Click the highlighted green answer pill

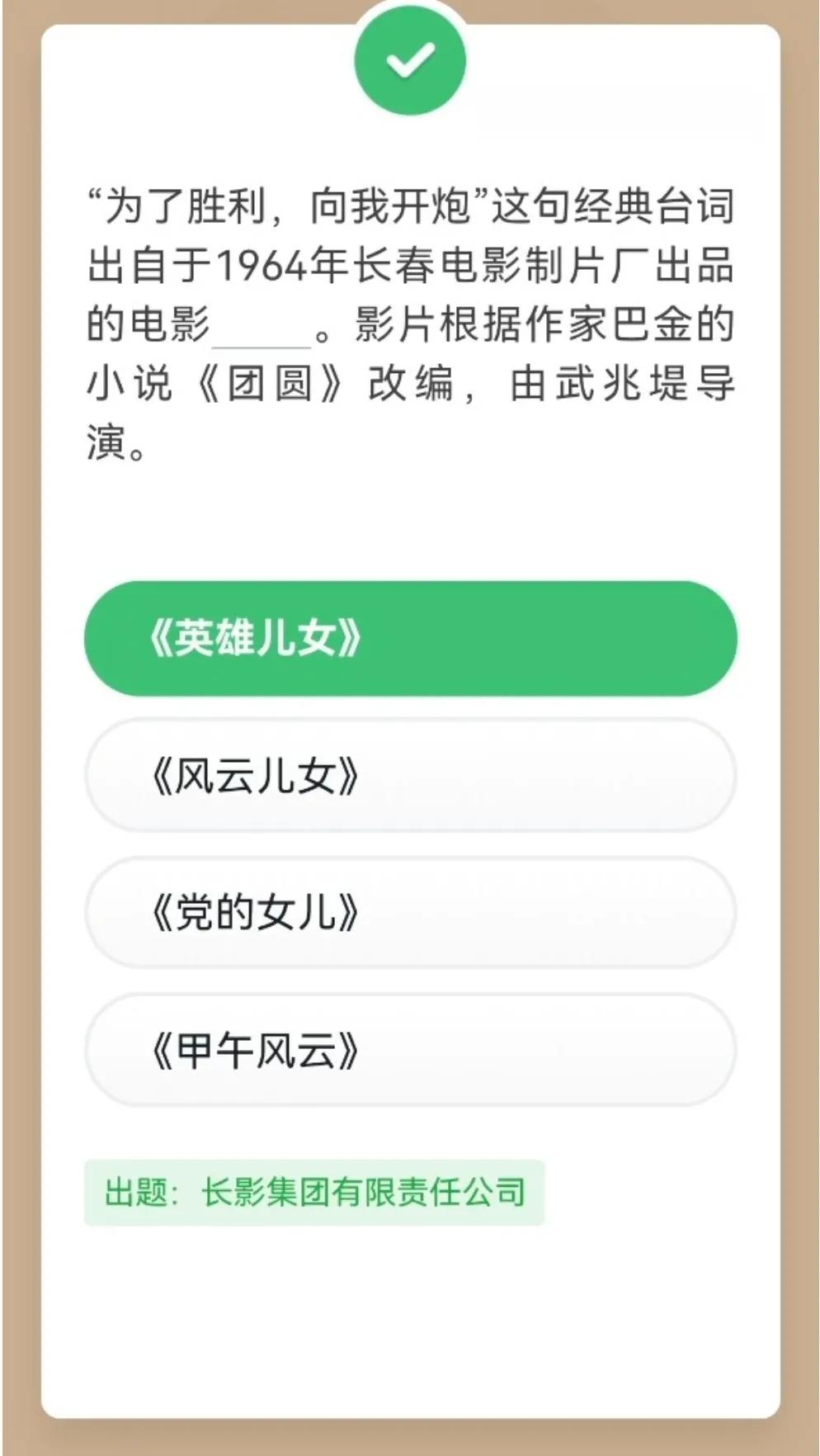410,640
